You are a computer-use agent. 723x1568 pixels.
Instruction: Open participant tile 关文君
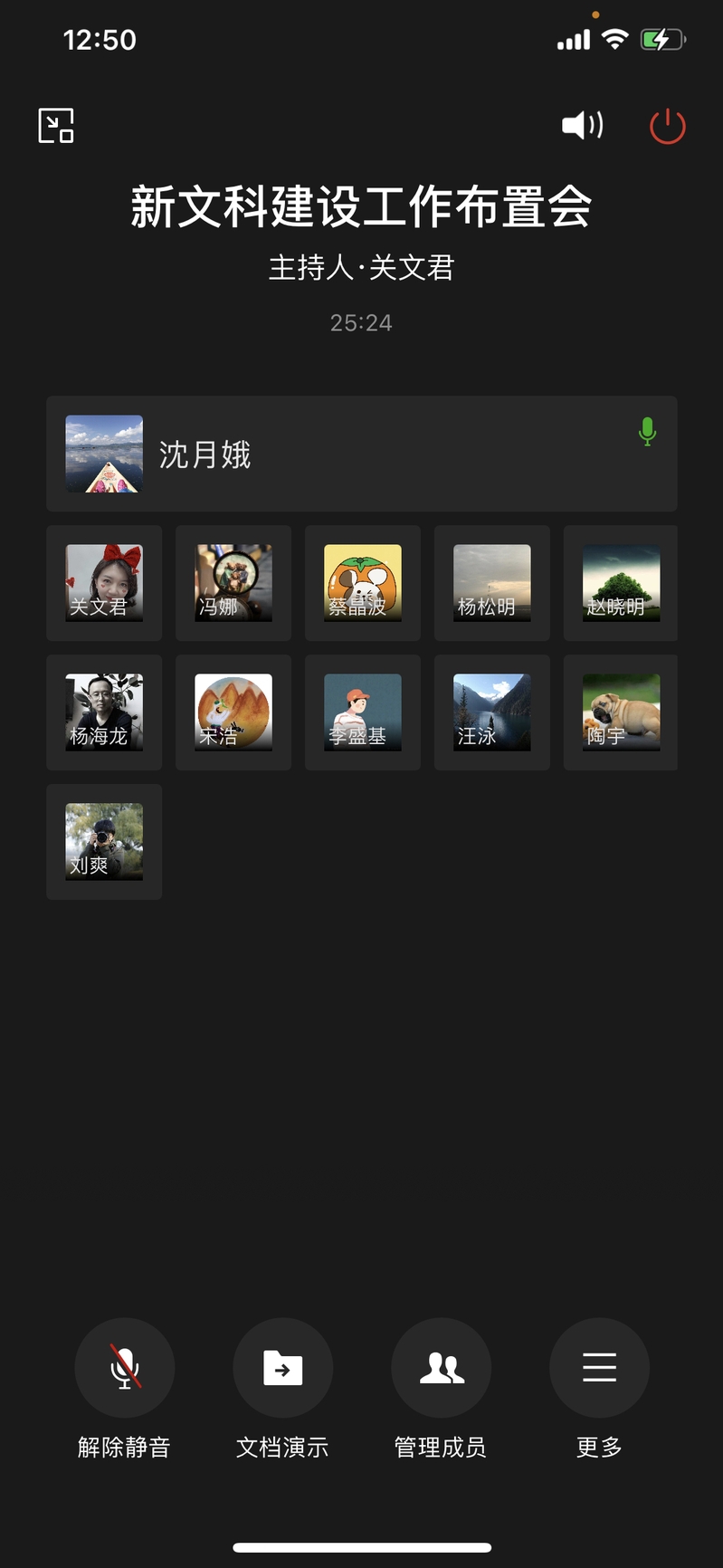click(x=104, y=583)
